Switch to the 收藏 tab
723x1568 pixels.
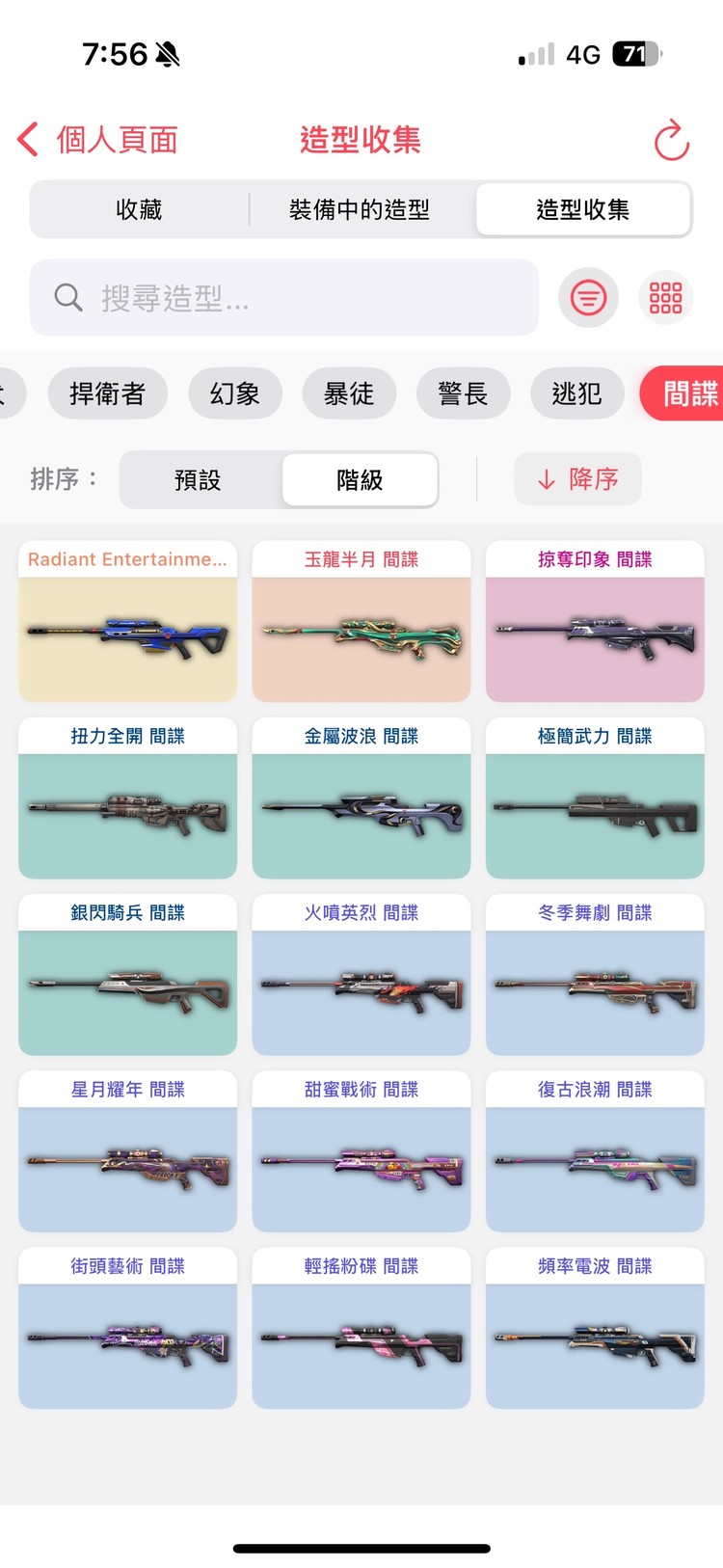[x=140, y=209]
